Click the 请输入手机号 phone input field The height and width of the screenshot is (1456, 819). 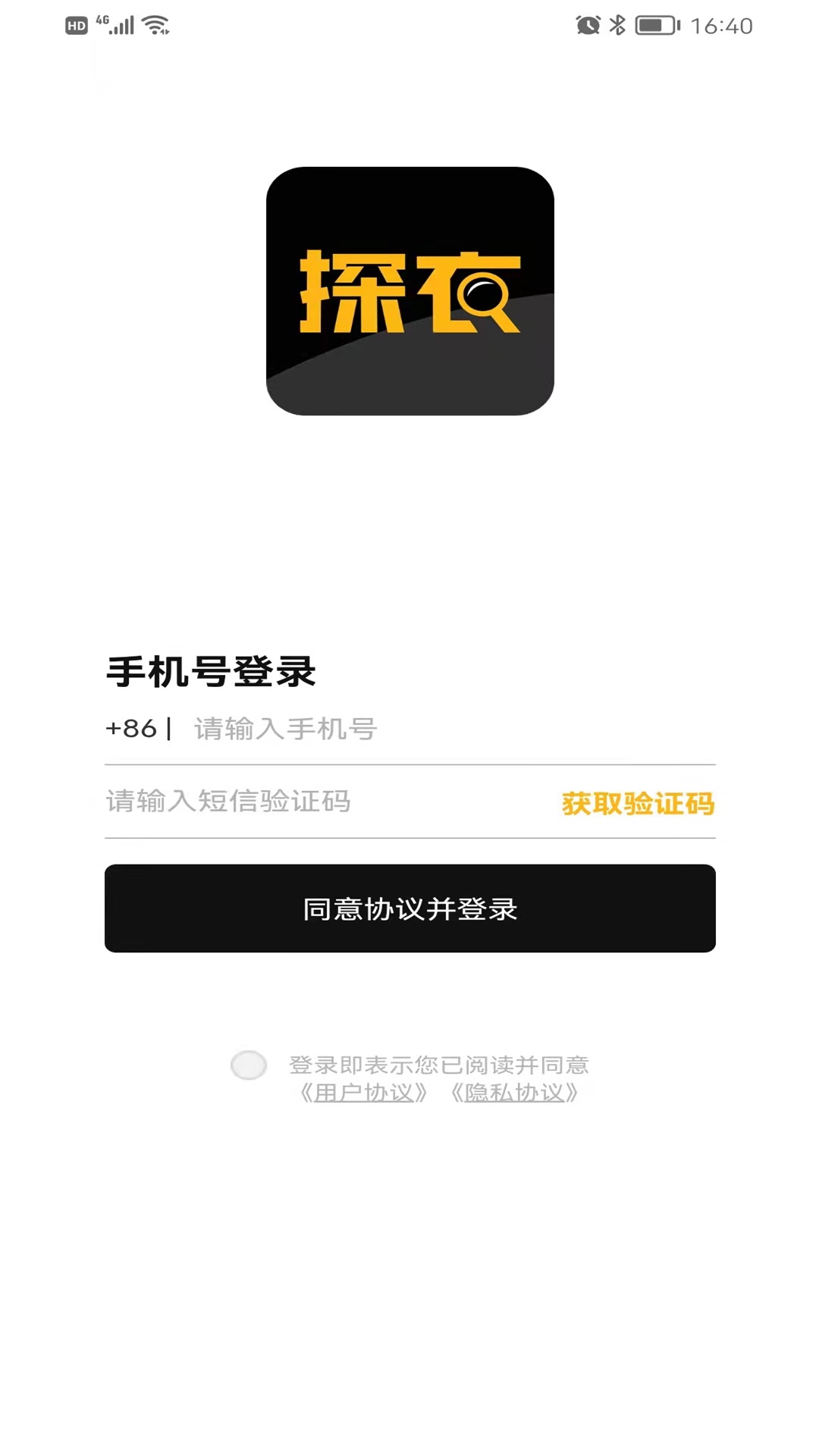click(341, 729)
